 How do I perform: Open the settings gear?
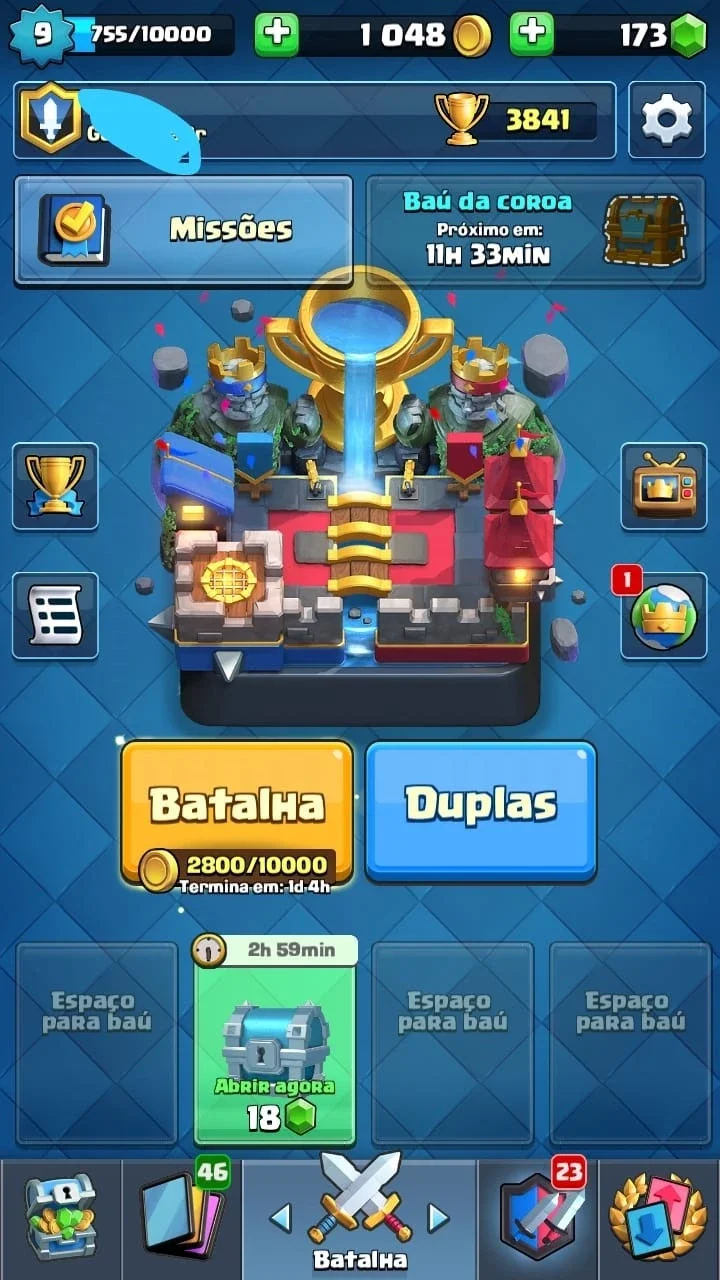coord(666,120)
